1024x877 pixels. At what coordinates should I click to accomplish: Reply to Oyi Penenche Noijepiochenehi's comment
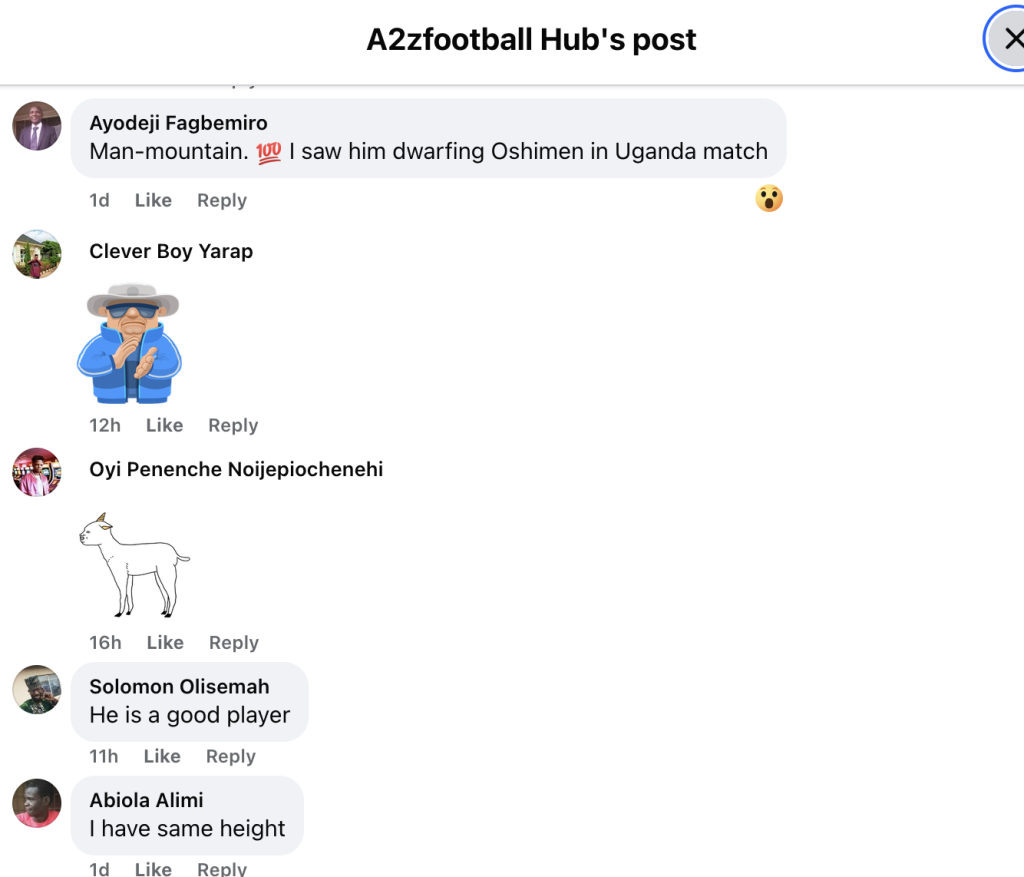pos(233,642)
